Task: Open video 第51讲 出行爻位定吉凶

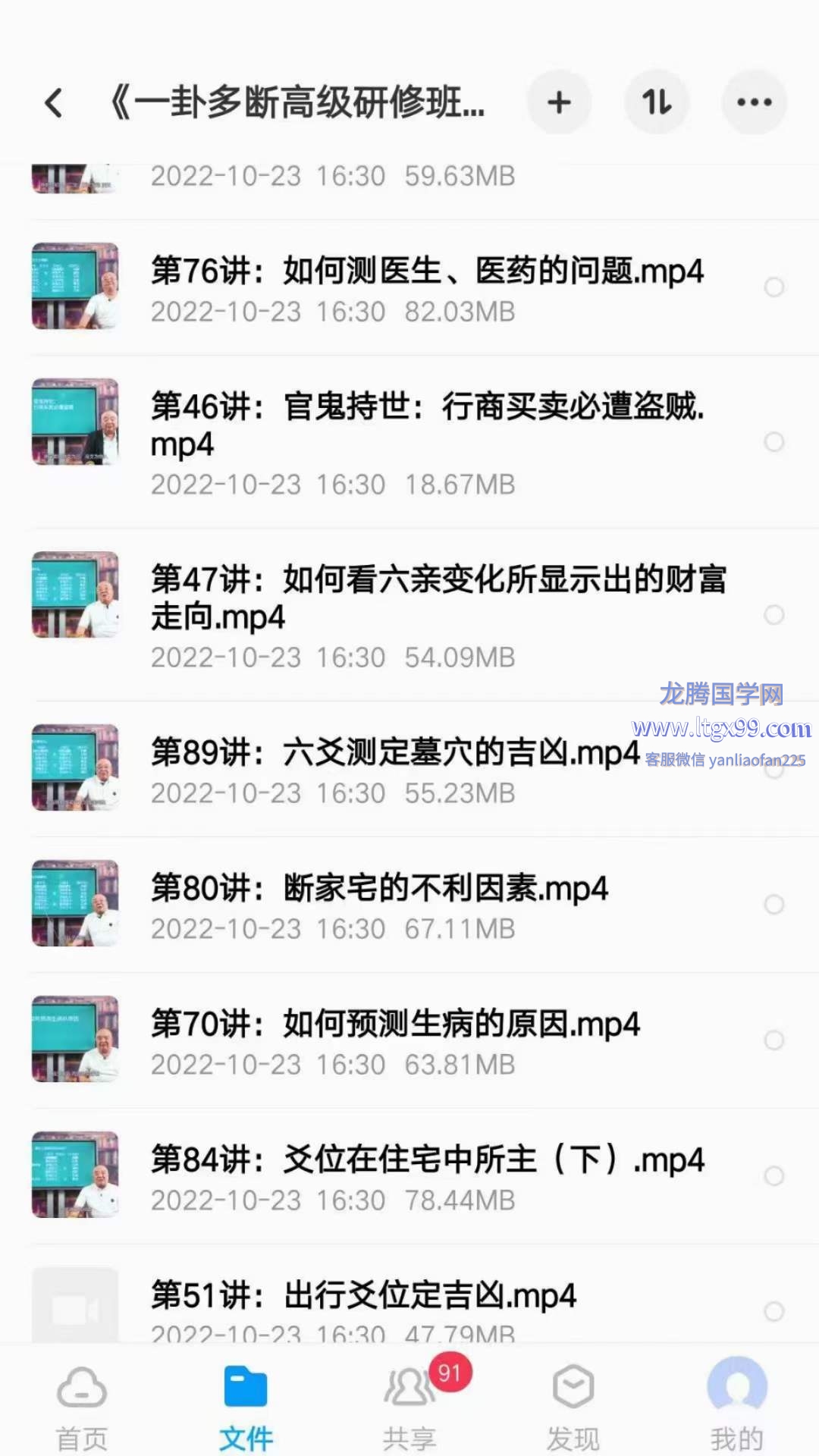Action: [362, 1295]
